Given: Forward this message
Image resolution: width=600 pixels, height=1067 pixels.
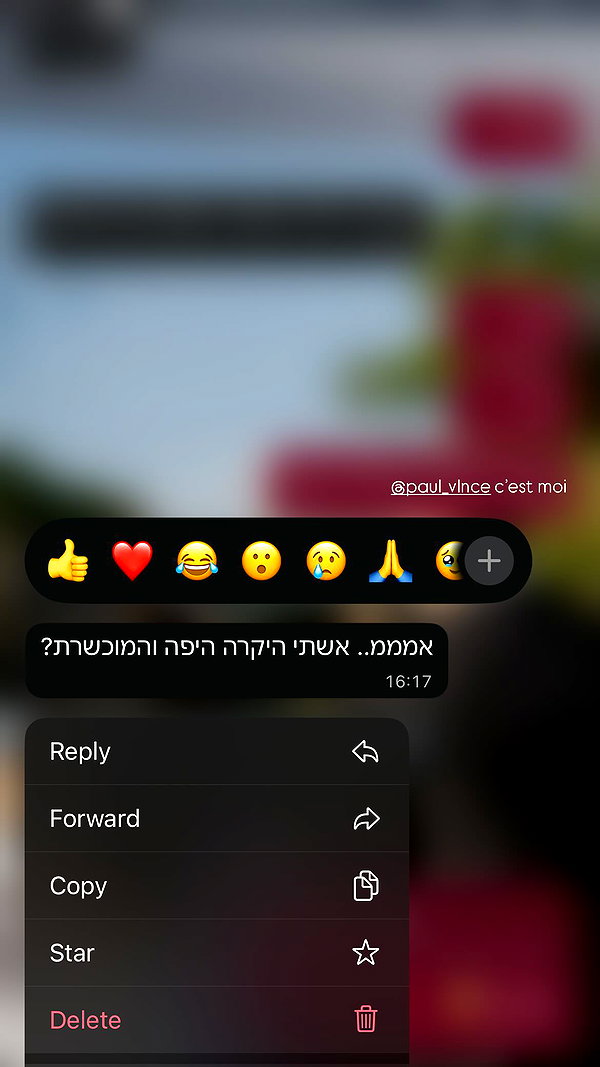Looking at the screenshot, I should pos(217,818).
